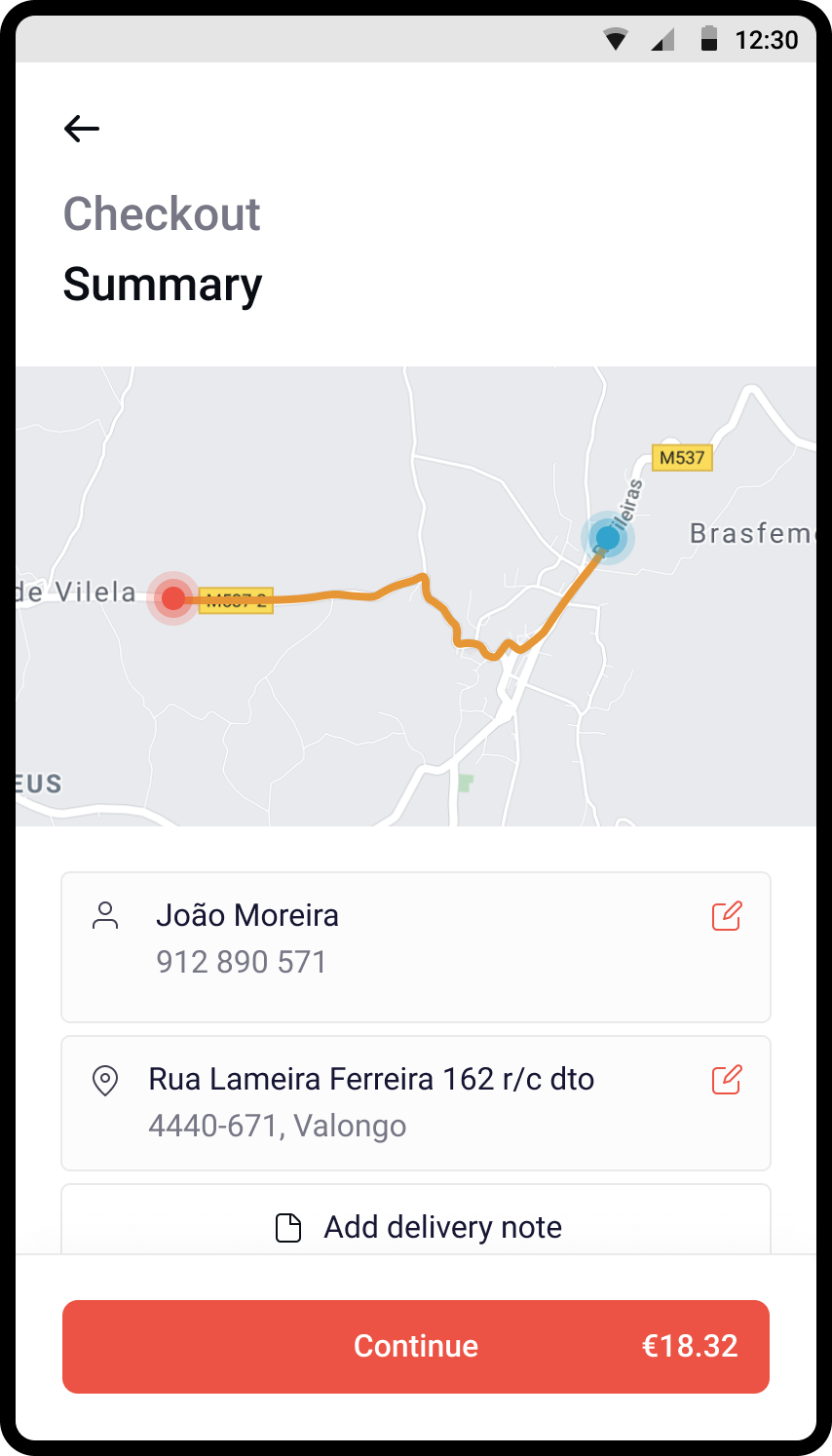Click the back arrow at top left
Image resolution: width=832 pixels, height=1456 pixels.
coord(82,128)
